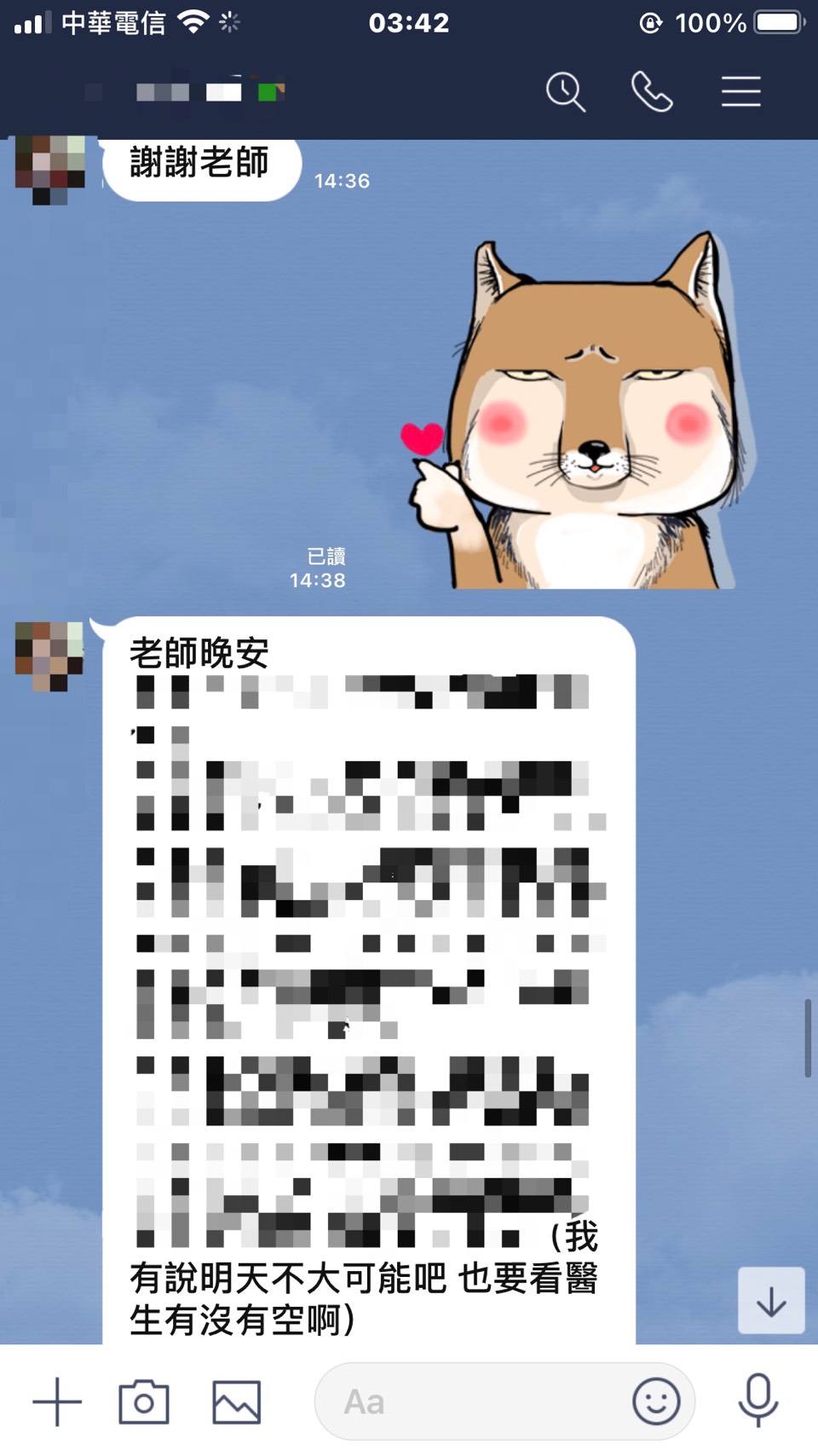
Task: Search within this chat
Action: (566, 92)
